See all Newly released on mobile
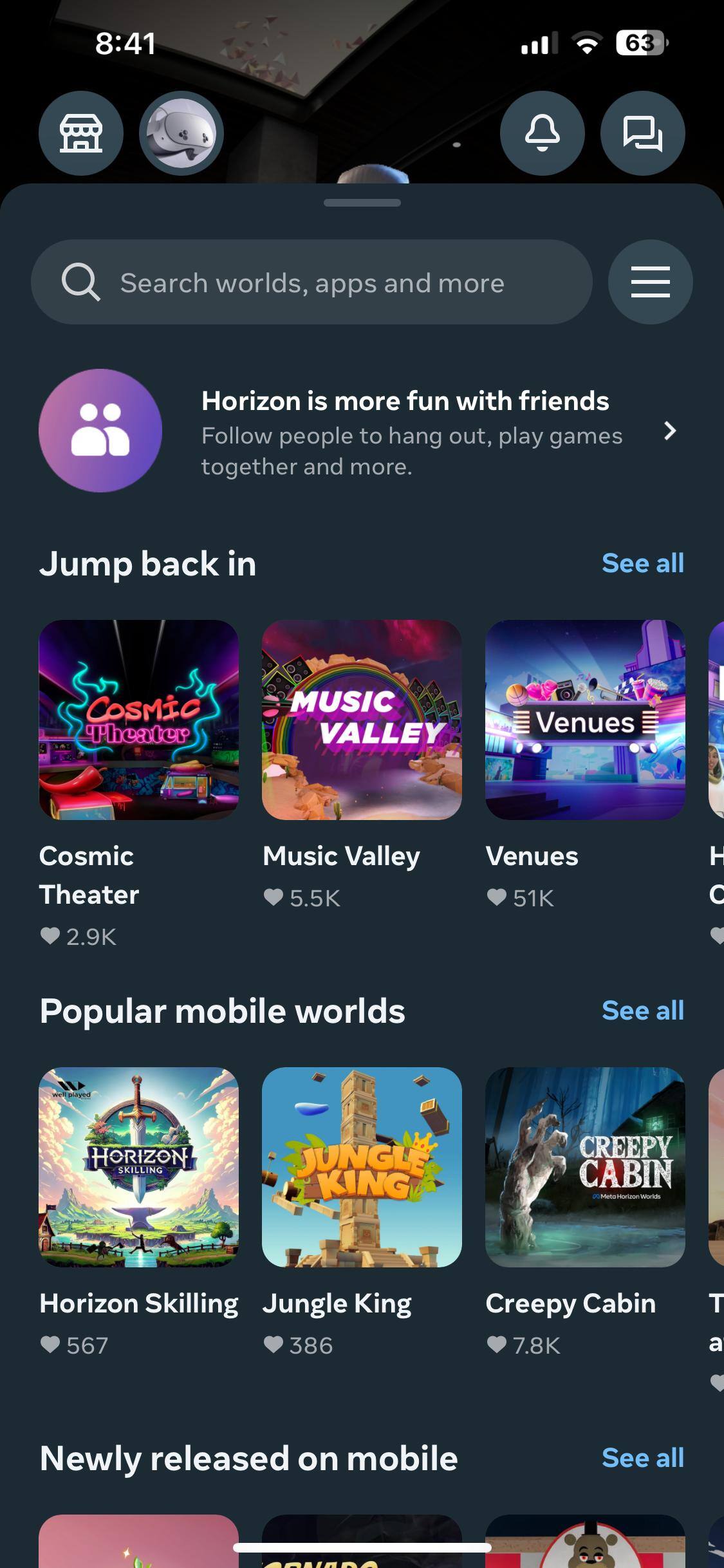 click(x=642, y=1458)
